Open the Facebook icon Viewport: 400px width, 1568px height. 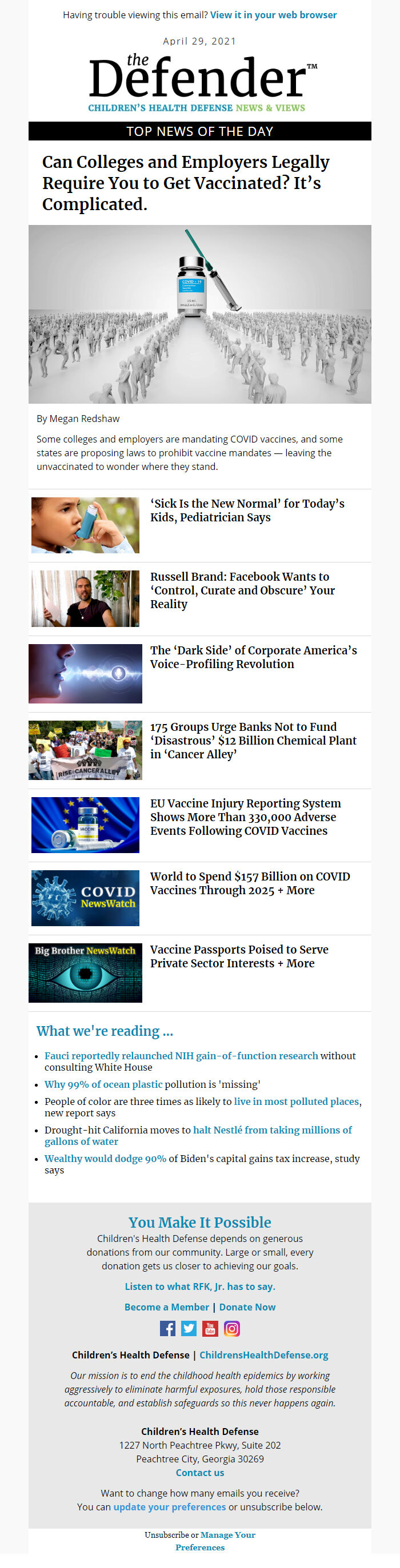(x=167, y=1328)
